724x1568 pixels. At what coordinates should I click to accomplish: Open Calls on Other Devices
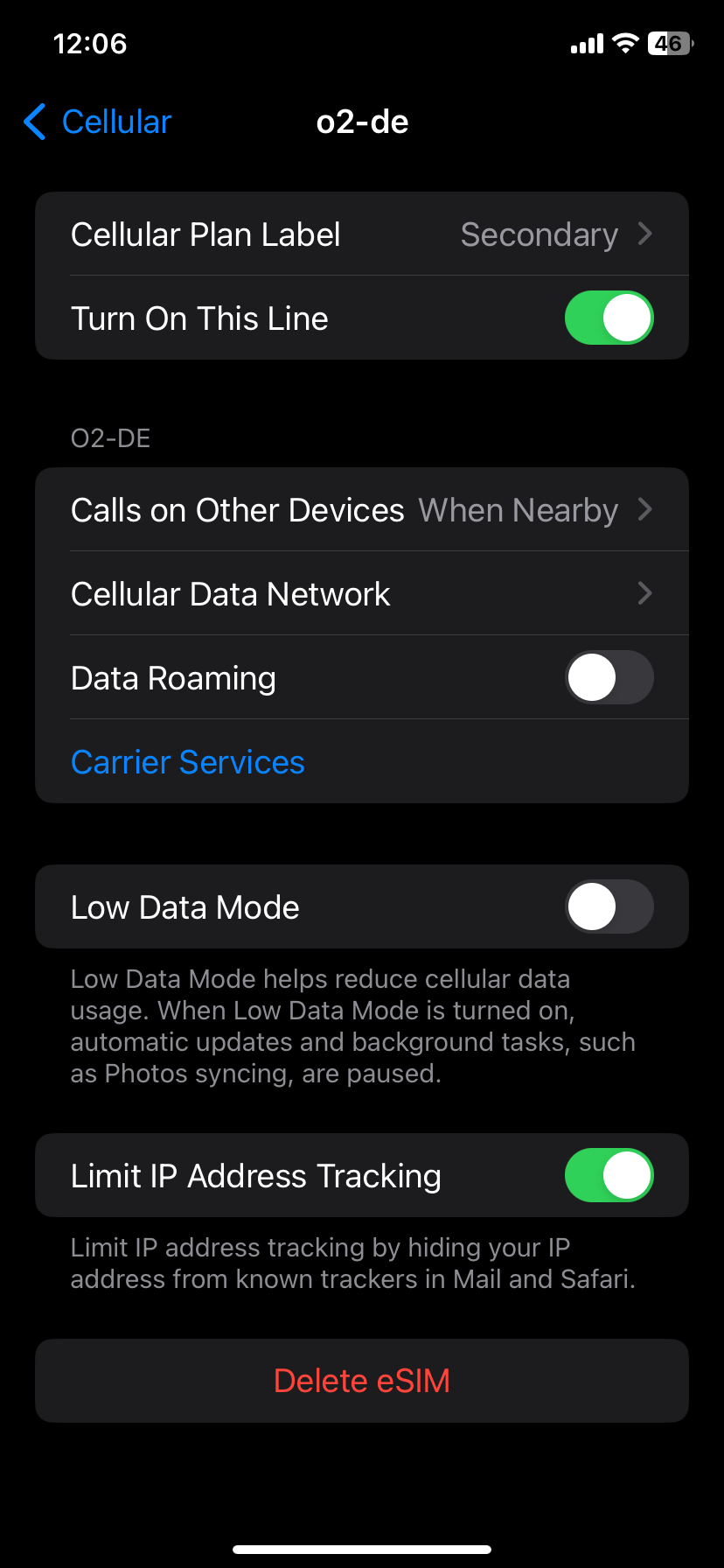pyautogui.click(x=362, y=509)
